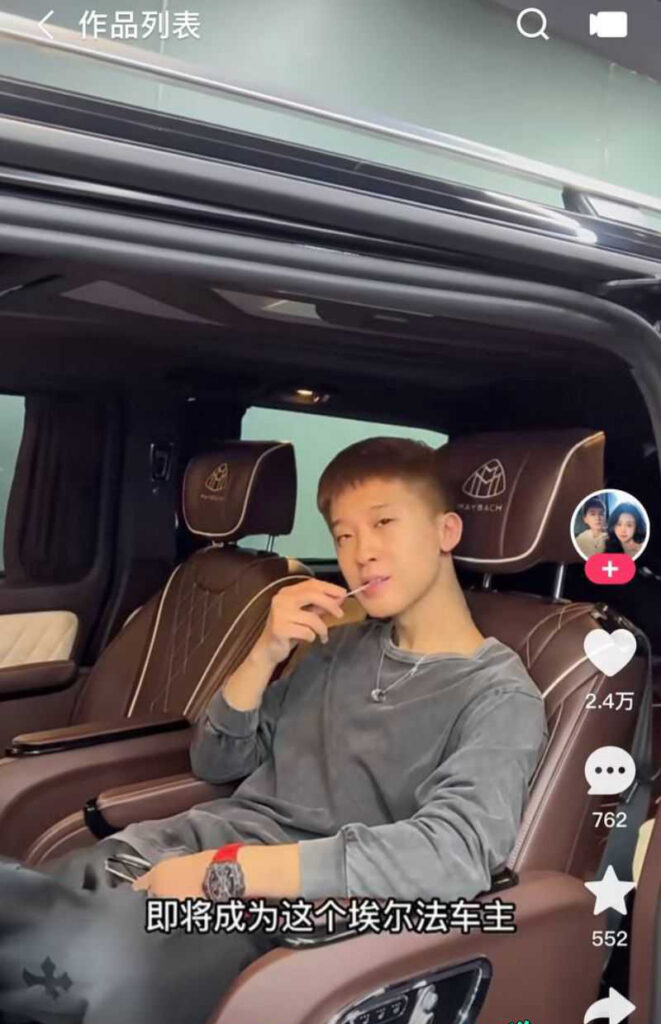Favorite this video with the star icon
The image size is (661, 1024).
(x=610, y=890)
